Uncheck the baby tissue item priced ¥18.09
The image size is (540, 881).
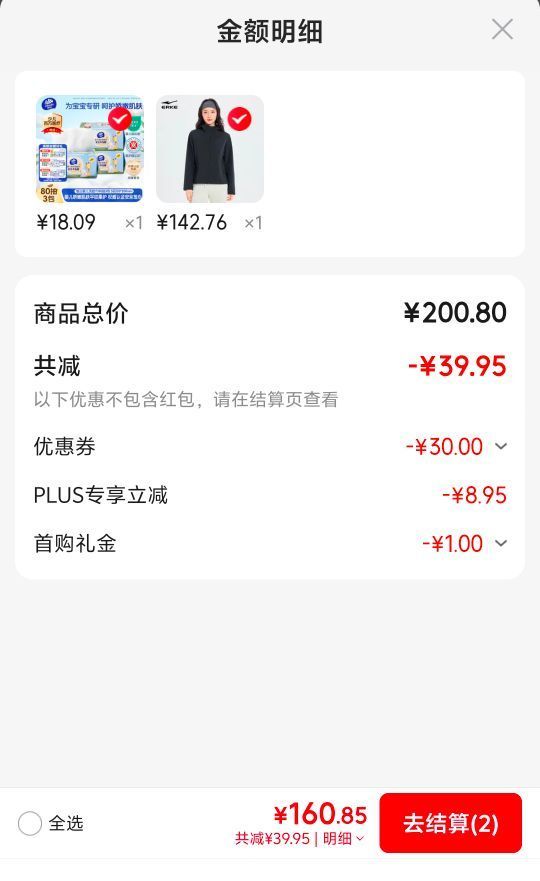point(120,119)
